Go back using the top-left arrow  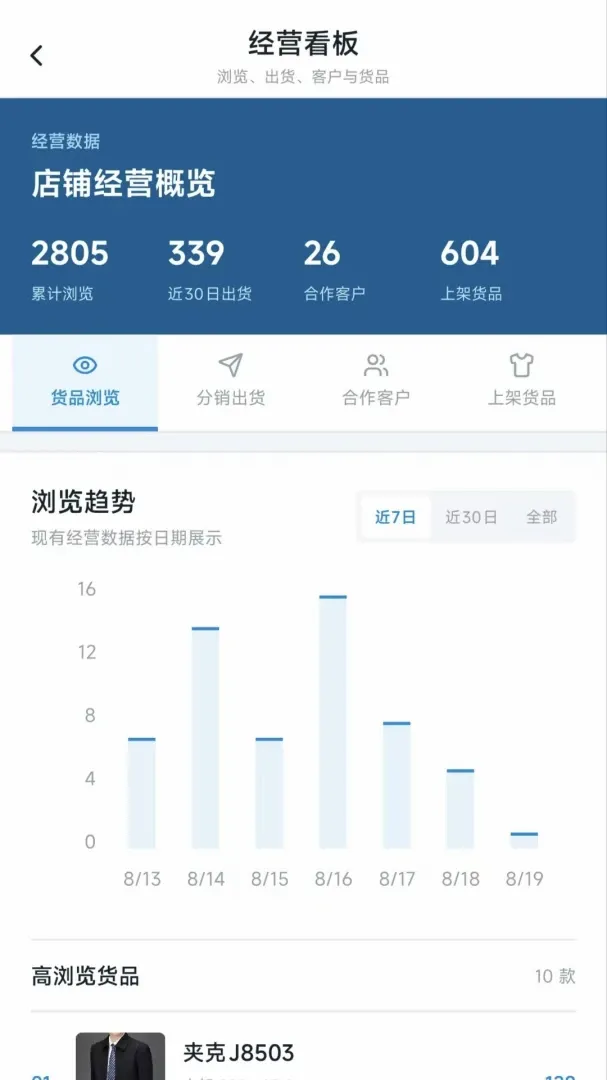click(x=37, y=55)
